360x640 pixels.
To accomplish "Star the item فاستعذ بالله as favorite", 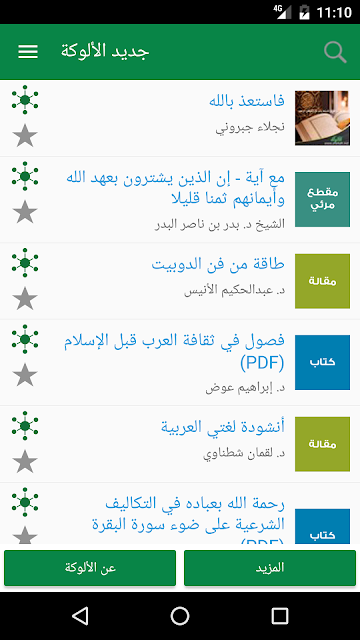I will 25,136.
